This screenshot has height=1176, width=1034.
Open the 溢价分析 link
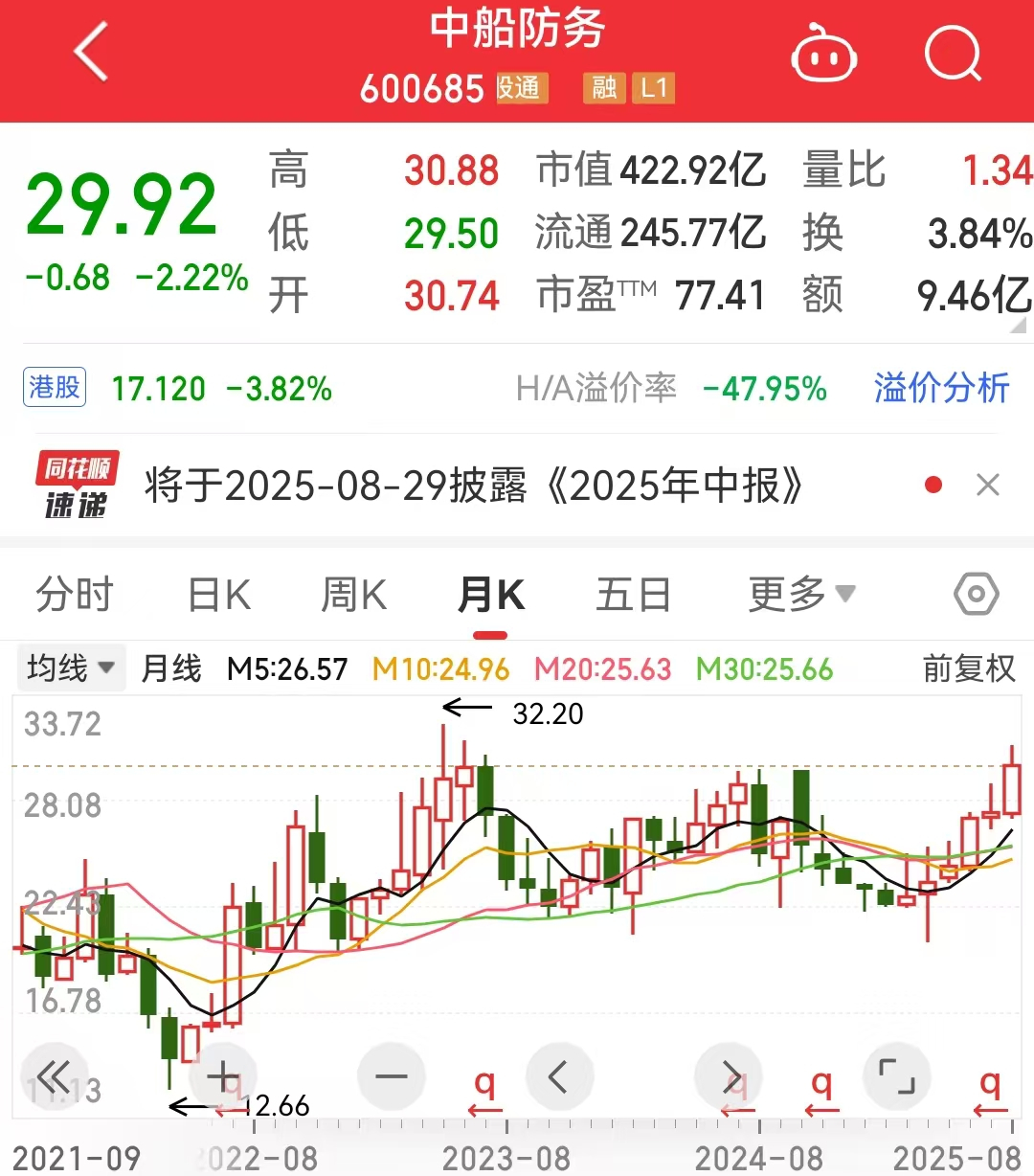[x=941, y=389]
